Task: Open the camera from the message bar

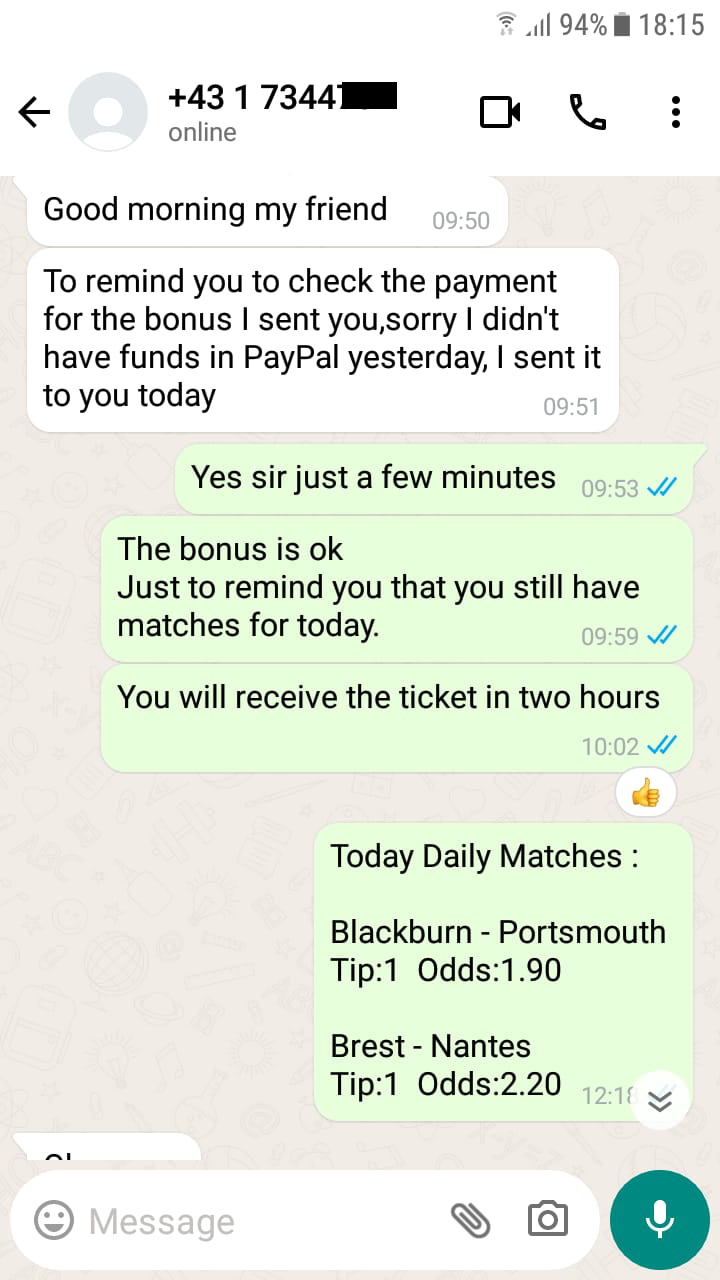Action: click(547, 1219)
